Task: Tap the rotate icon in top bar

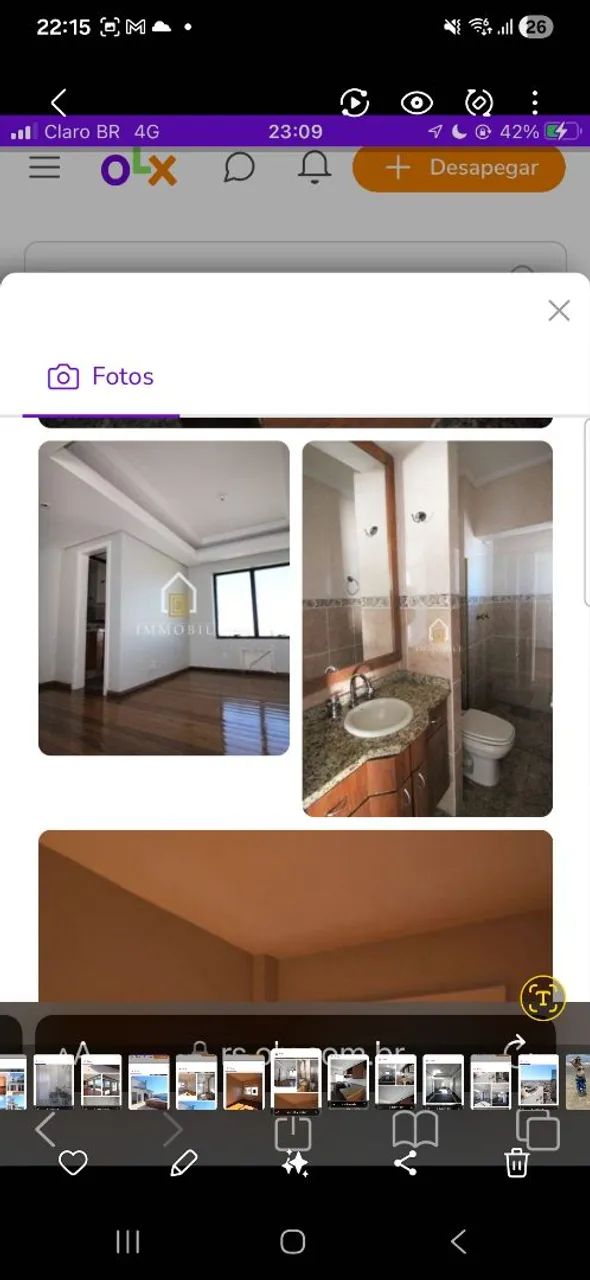Action: pos(479,102)
